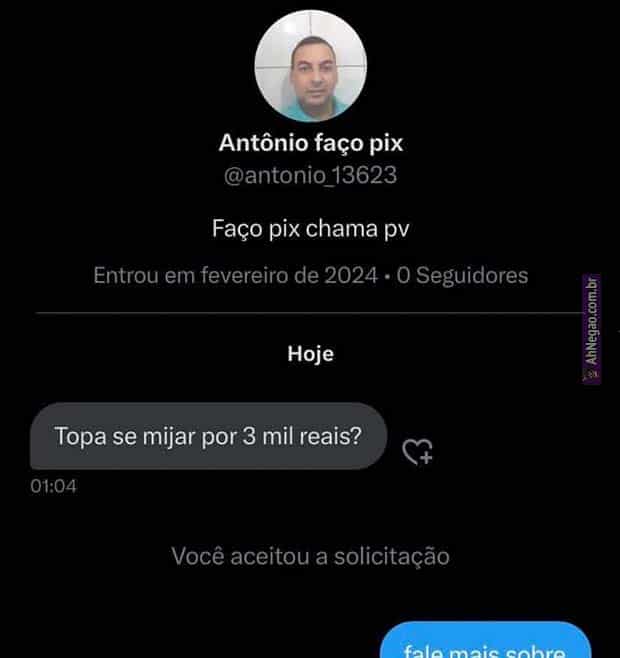Open Antônio faço pix's profile picture

[x=310, y=67]
